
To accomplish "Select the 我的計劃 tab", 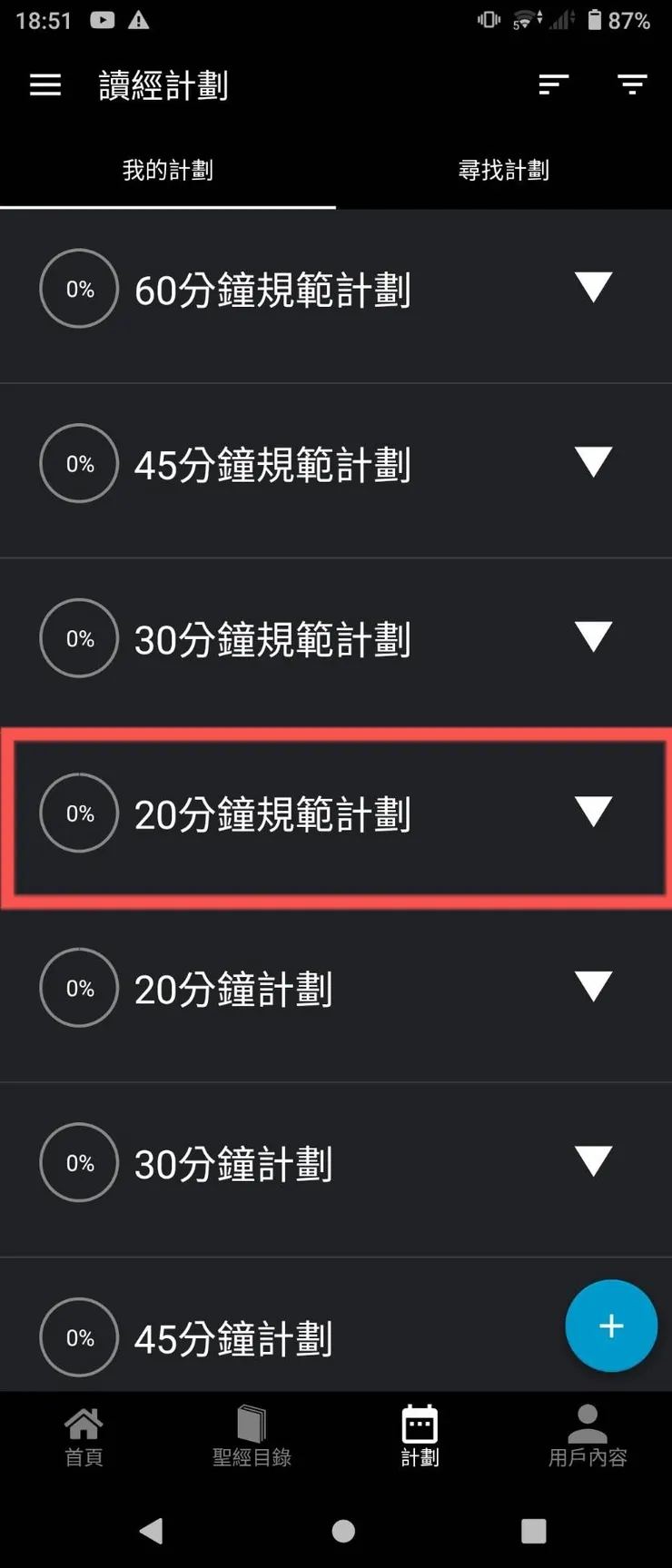I will click(167, 170).
